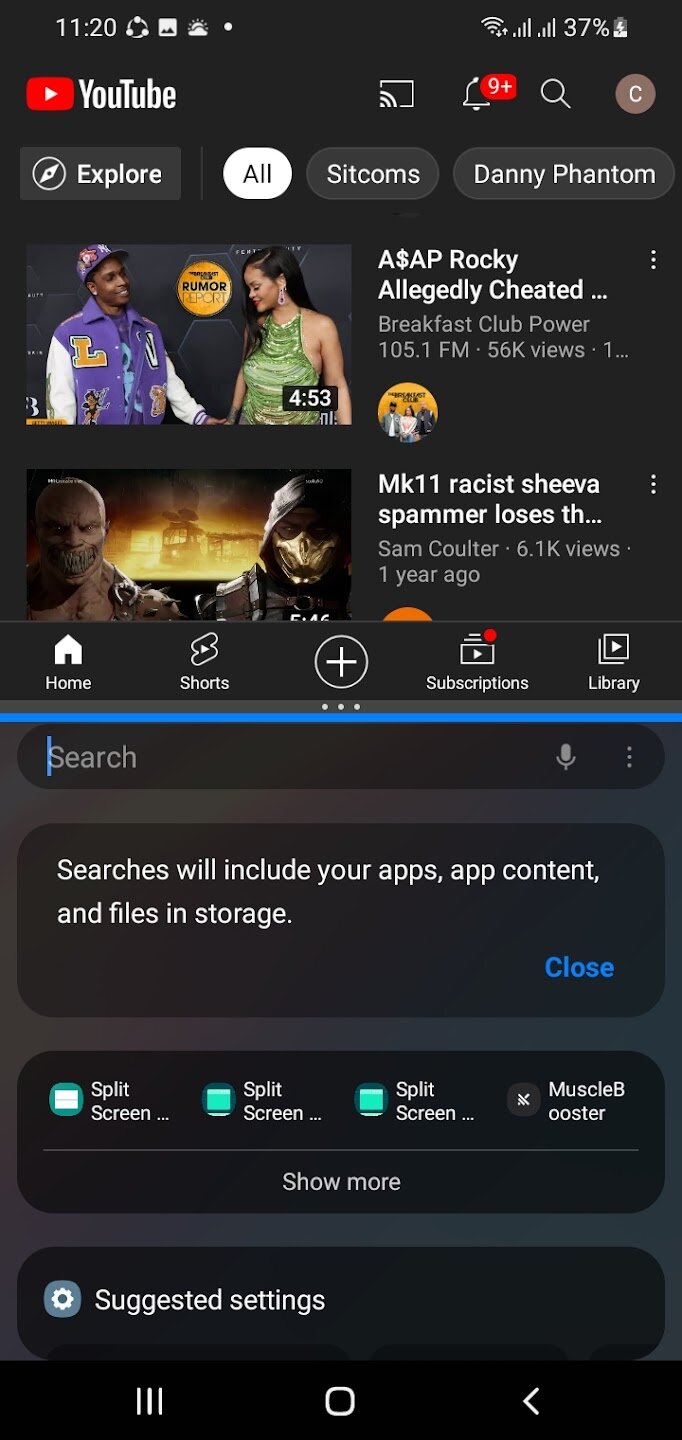
Task: Expand the list with Show more
Action: coord(341,1181)
